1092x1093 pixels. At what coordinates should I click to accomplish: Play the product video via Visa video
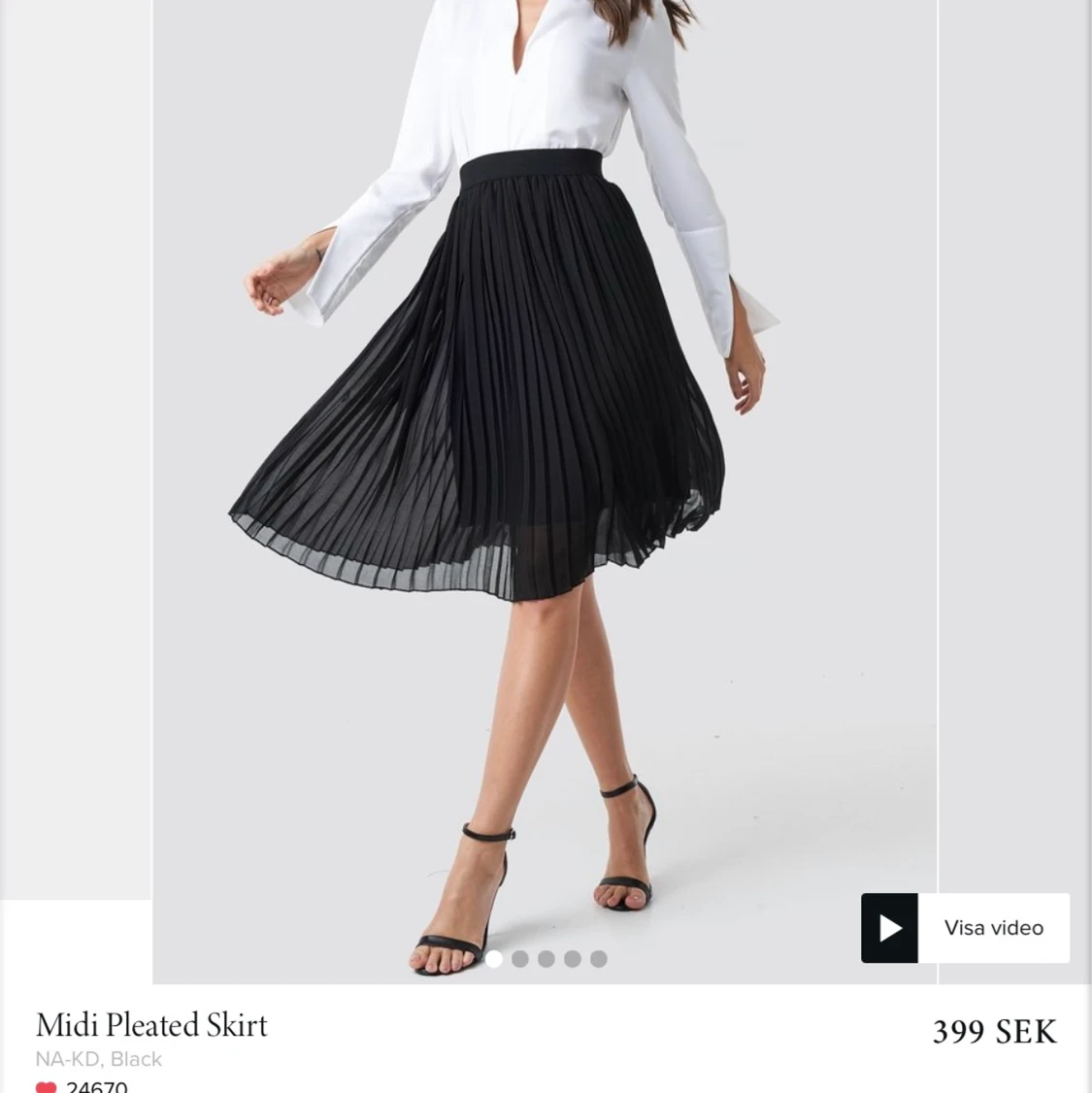tap(964, 928)
